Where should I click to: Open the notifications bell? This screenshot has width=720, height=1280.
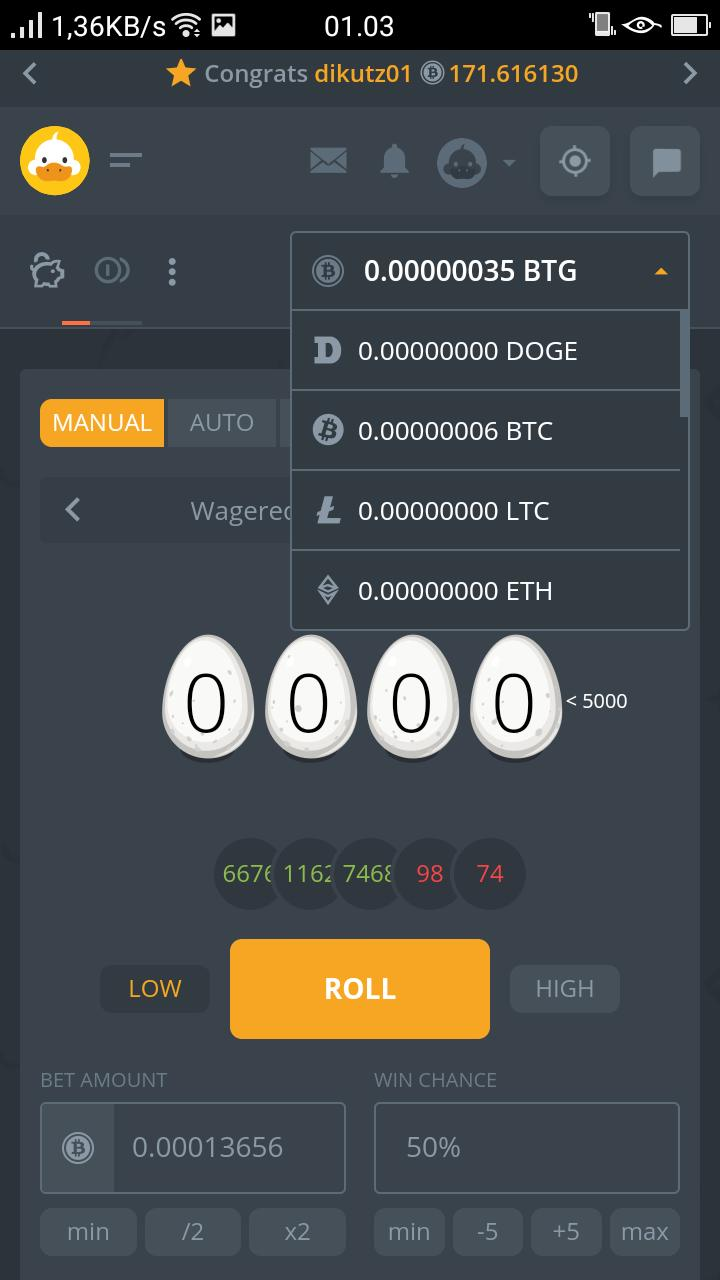click(395, 160)
